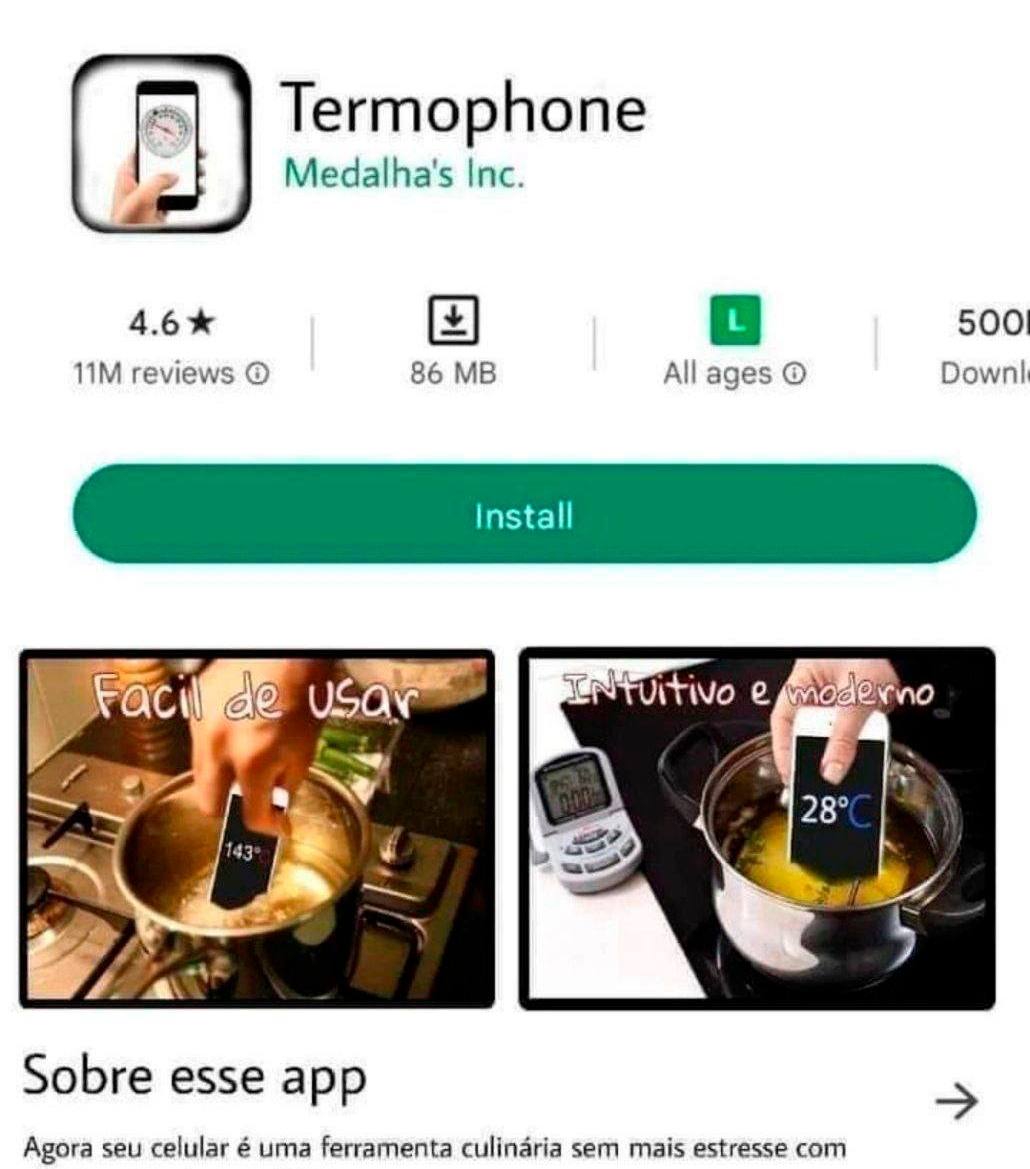Install the Termophone app
Image resolution: width=1030 pixels, height=1169 pixels.
pos(524,515)
